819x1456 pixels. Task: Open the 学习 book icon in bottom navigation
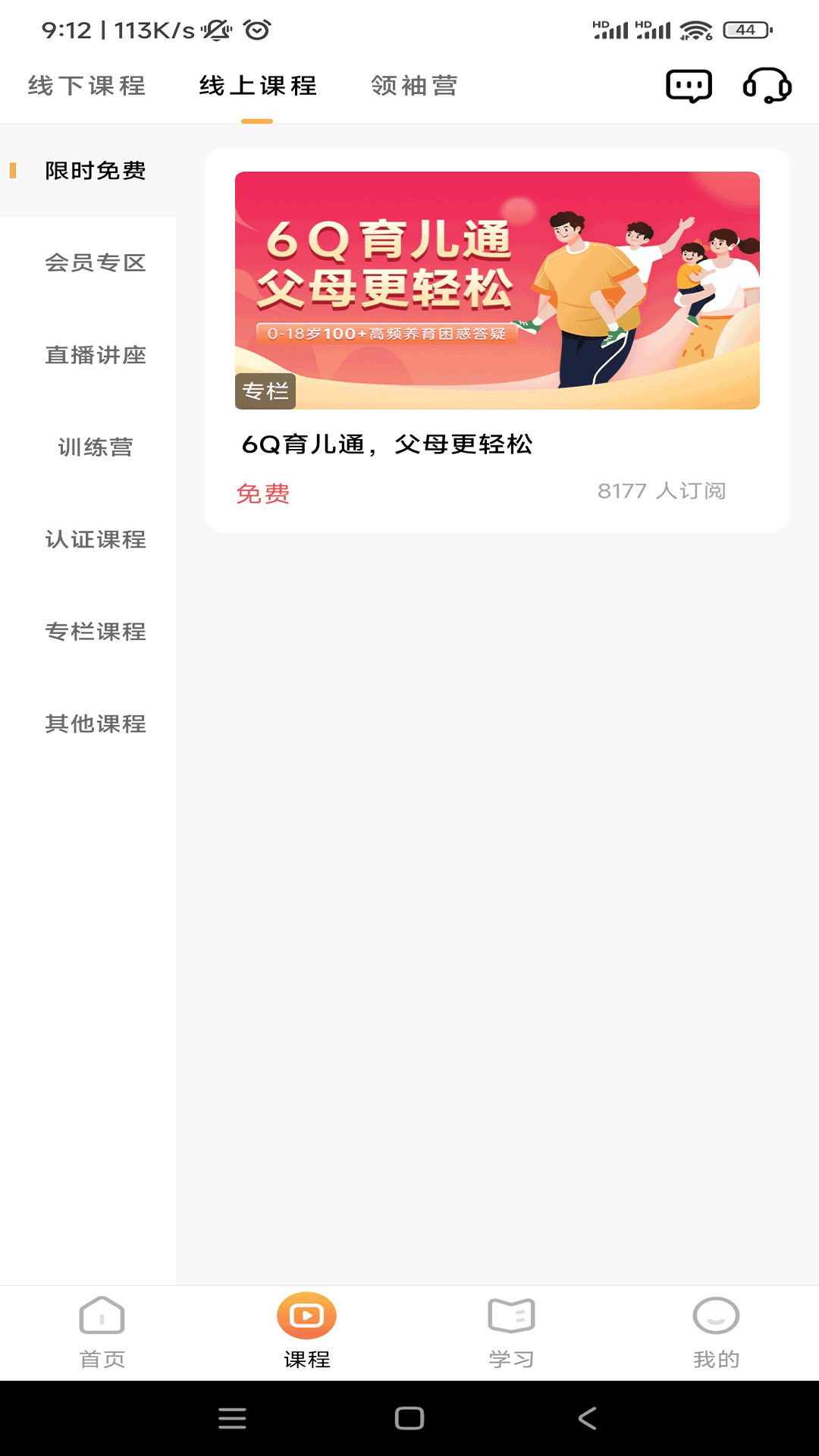pyautogui.click(x=510, y=1318)
